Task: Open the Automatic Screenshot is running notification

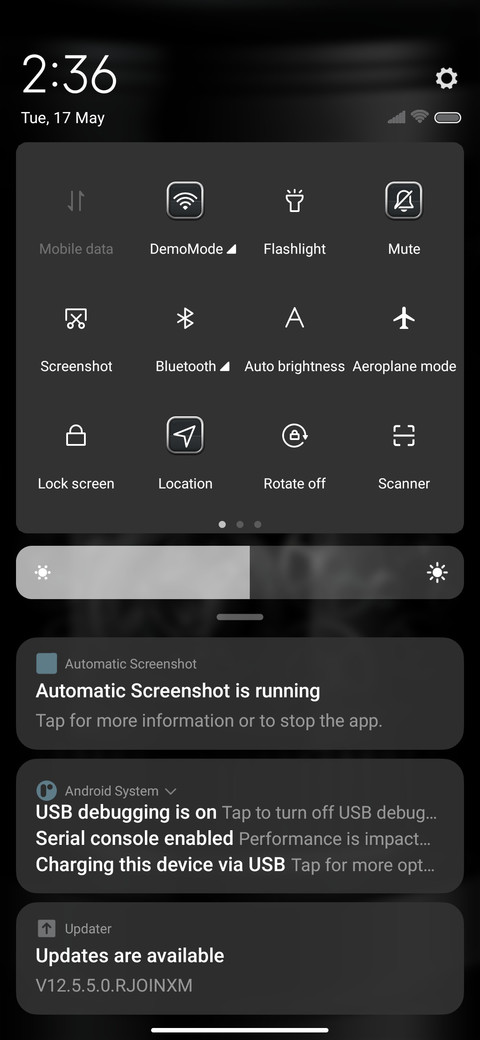Action: click(240, 694)
